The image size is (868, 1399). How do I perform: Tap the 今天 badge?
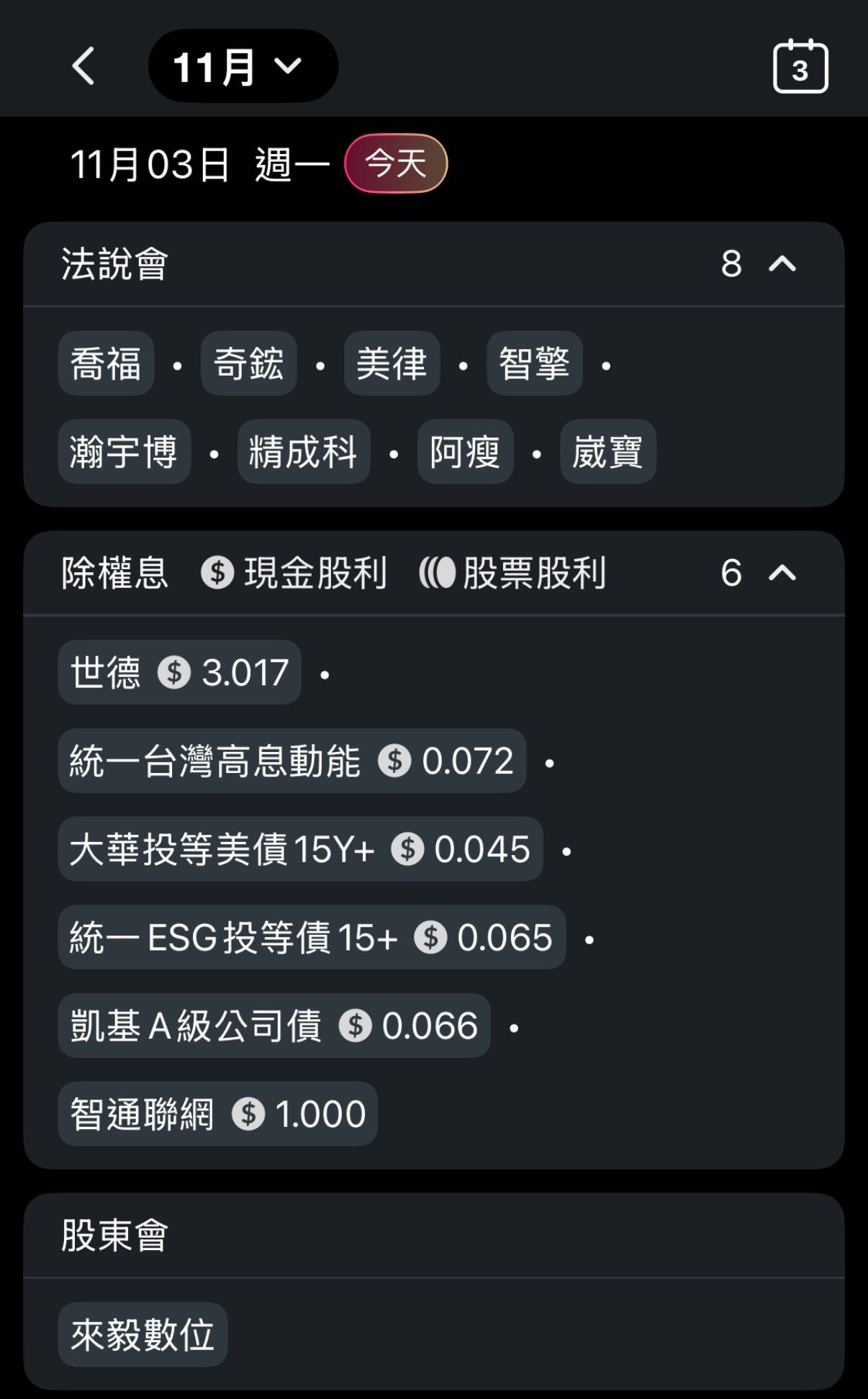coord(396,163)
